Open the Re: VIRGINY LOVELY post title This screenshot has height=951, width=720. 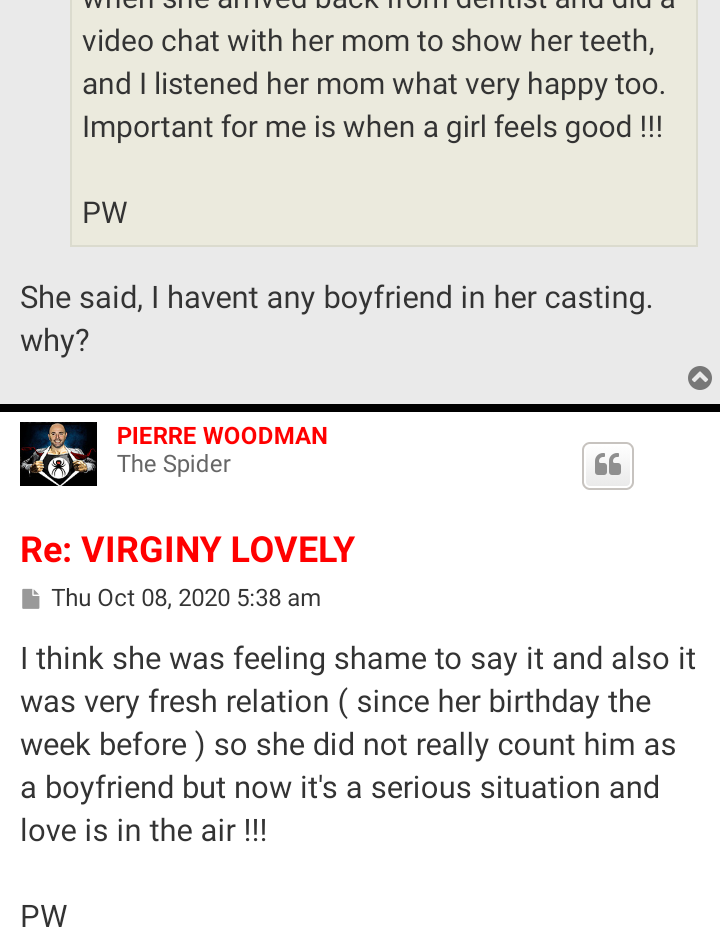(187, 550)
